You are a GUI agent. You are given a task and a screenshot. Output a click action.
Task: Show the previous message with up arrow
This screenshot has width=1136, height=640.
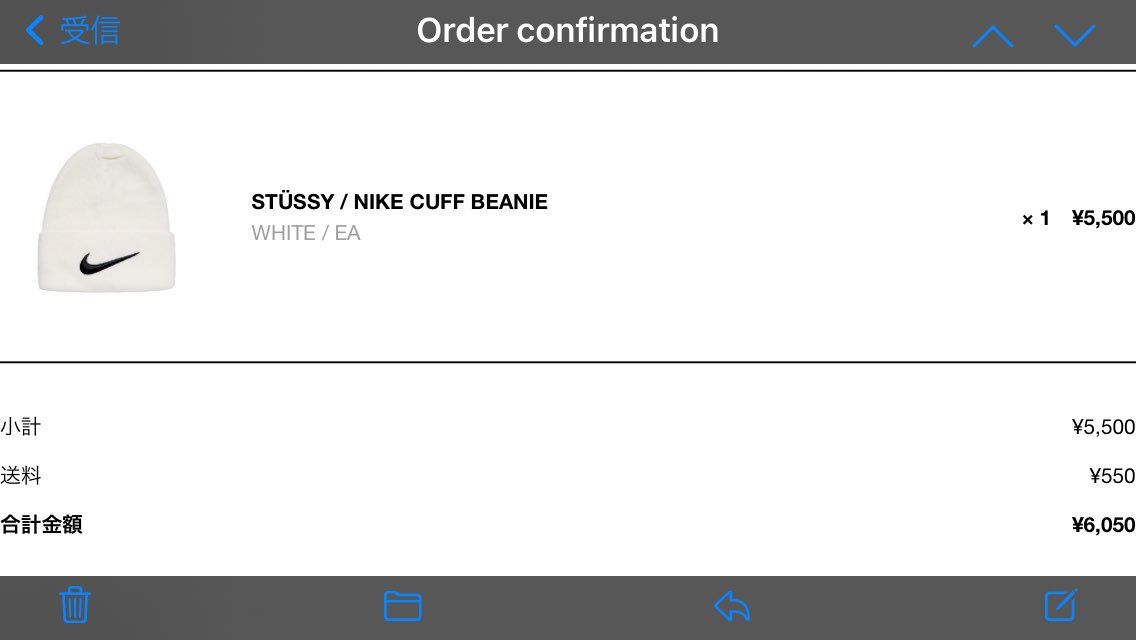(992, 36)
